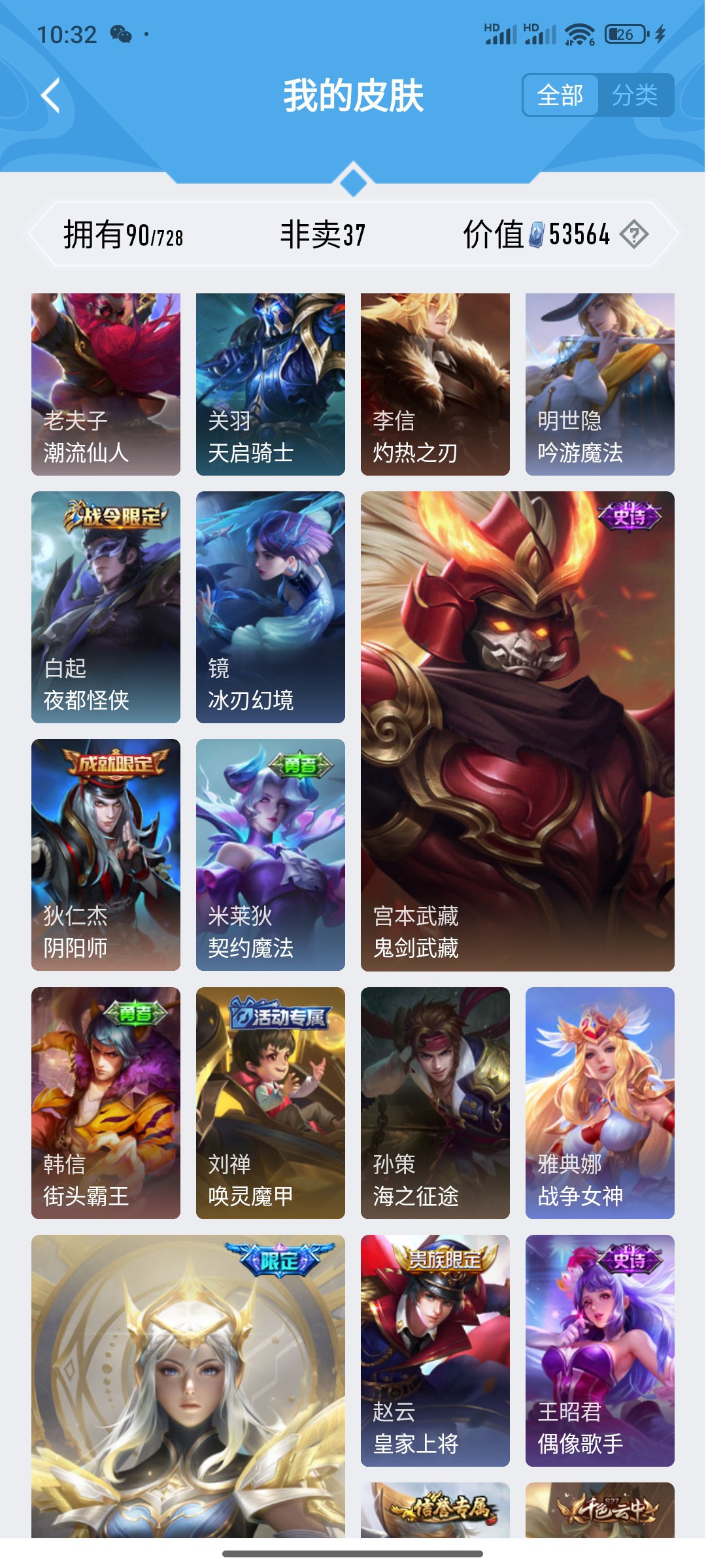
Task: Open the large 宫本武藏 鬼剑武藏 card
Action: pos(518,731)
